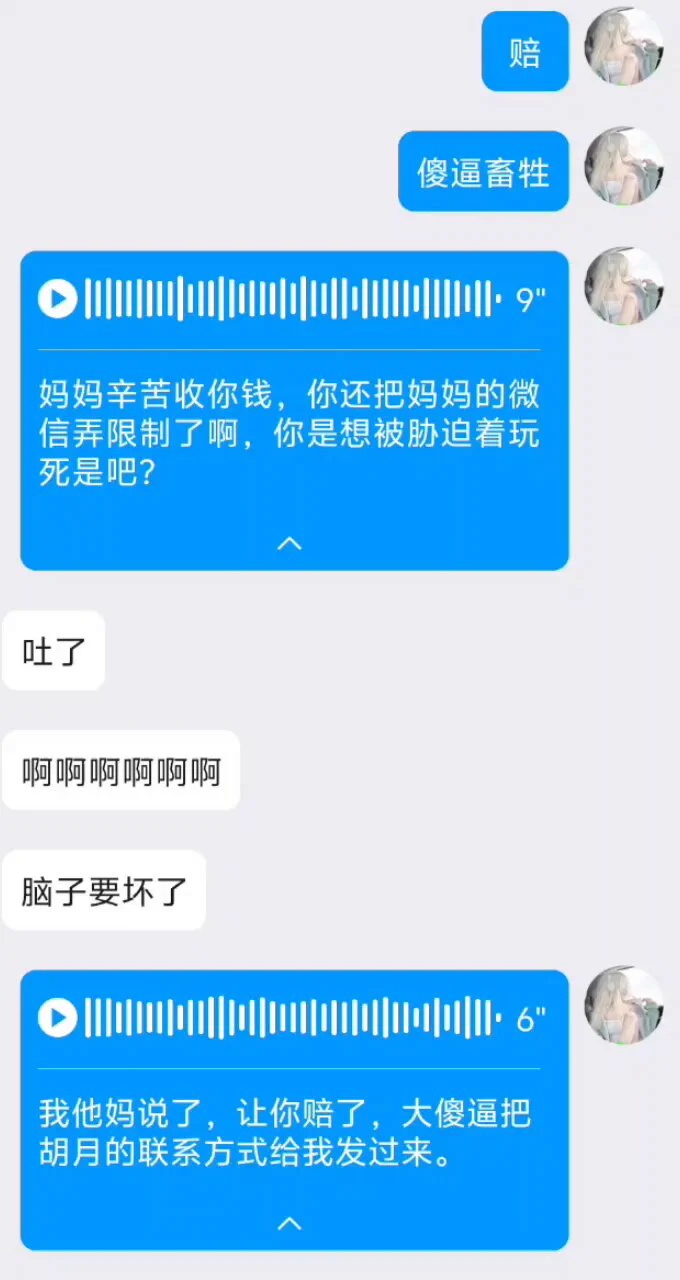The width and height of the screenshot is (680, 1280).
Task: Play the 6-second voice message
Action: [x=58, y=1018]
